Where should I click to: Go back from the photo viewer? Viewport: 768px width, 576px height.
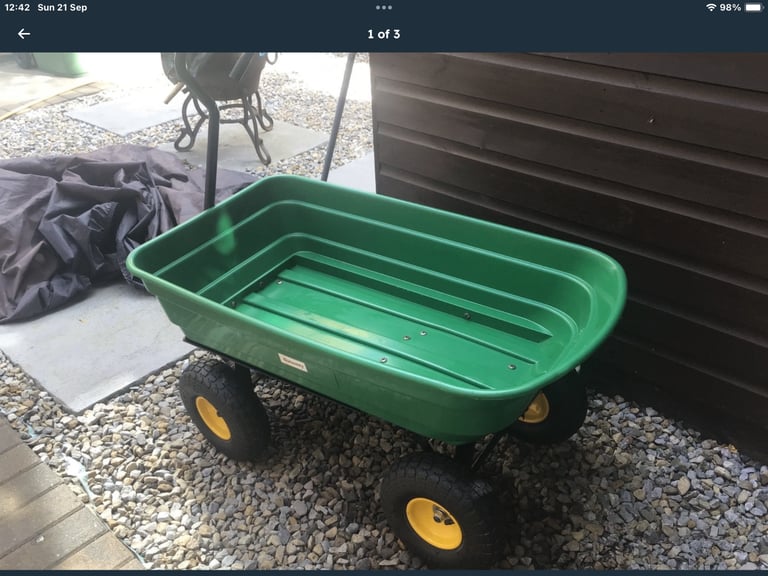24,34
